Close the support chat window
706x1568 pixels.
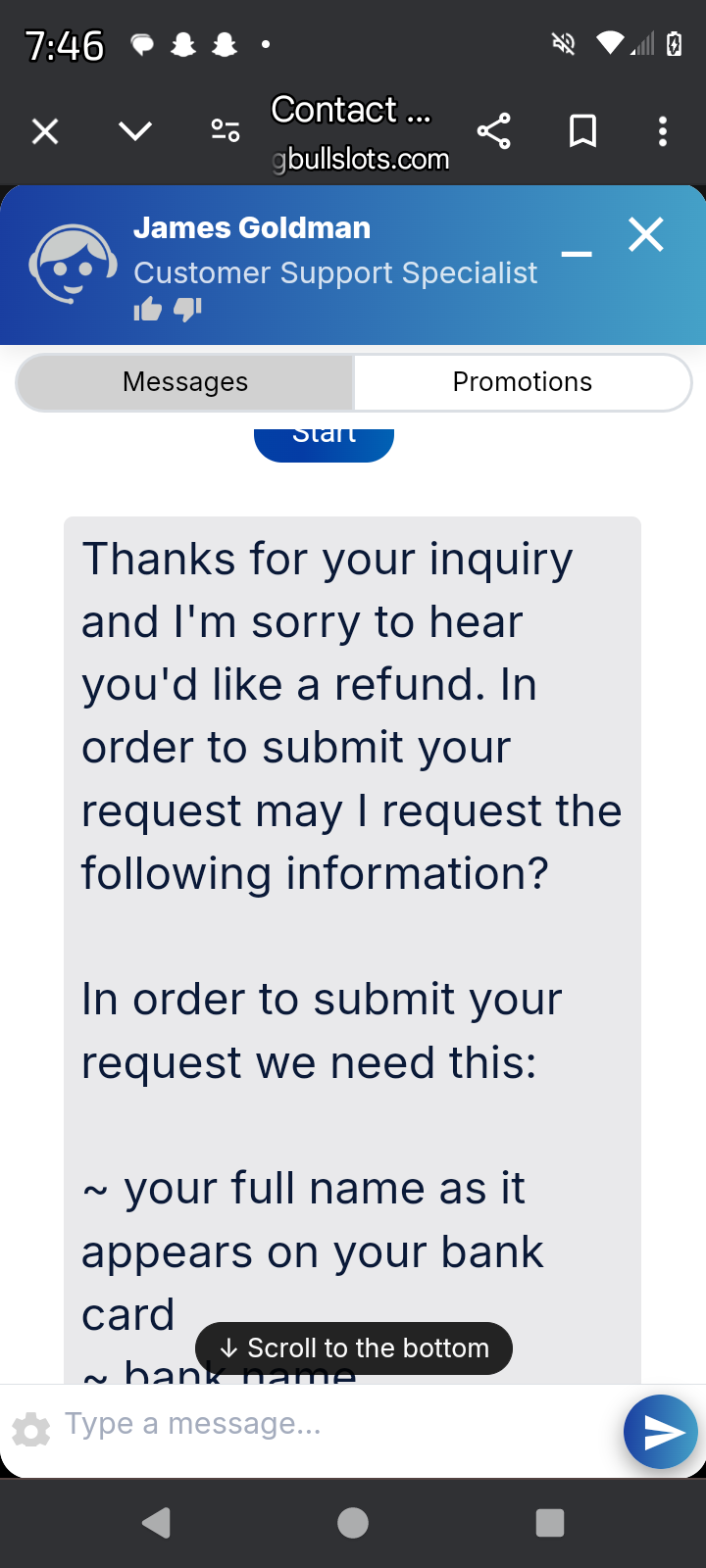(646, 235)
